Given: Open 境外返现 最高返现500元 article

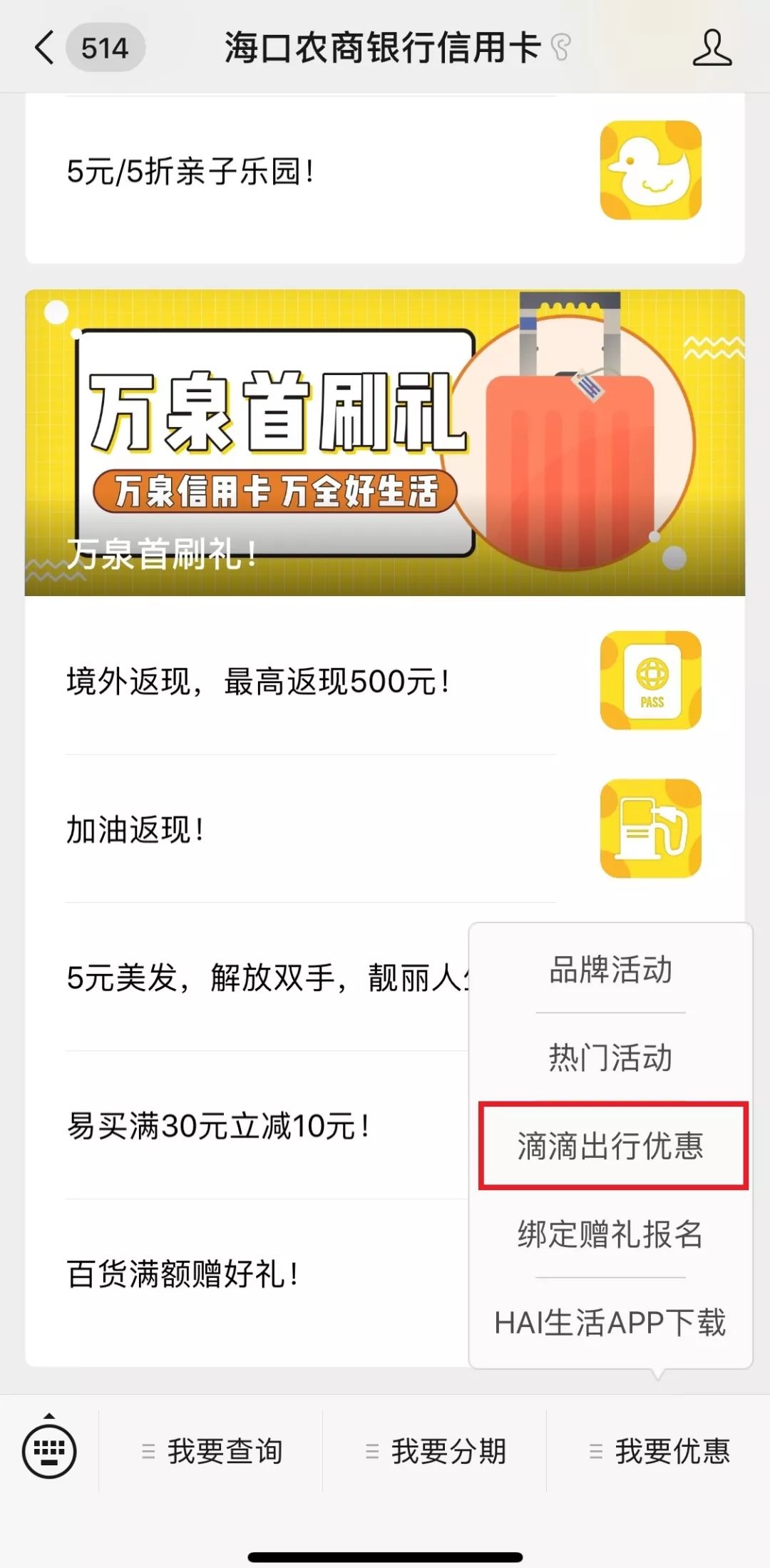Looking at the screenshot, I should pos(385,681).
